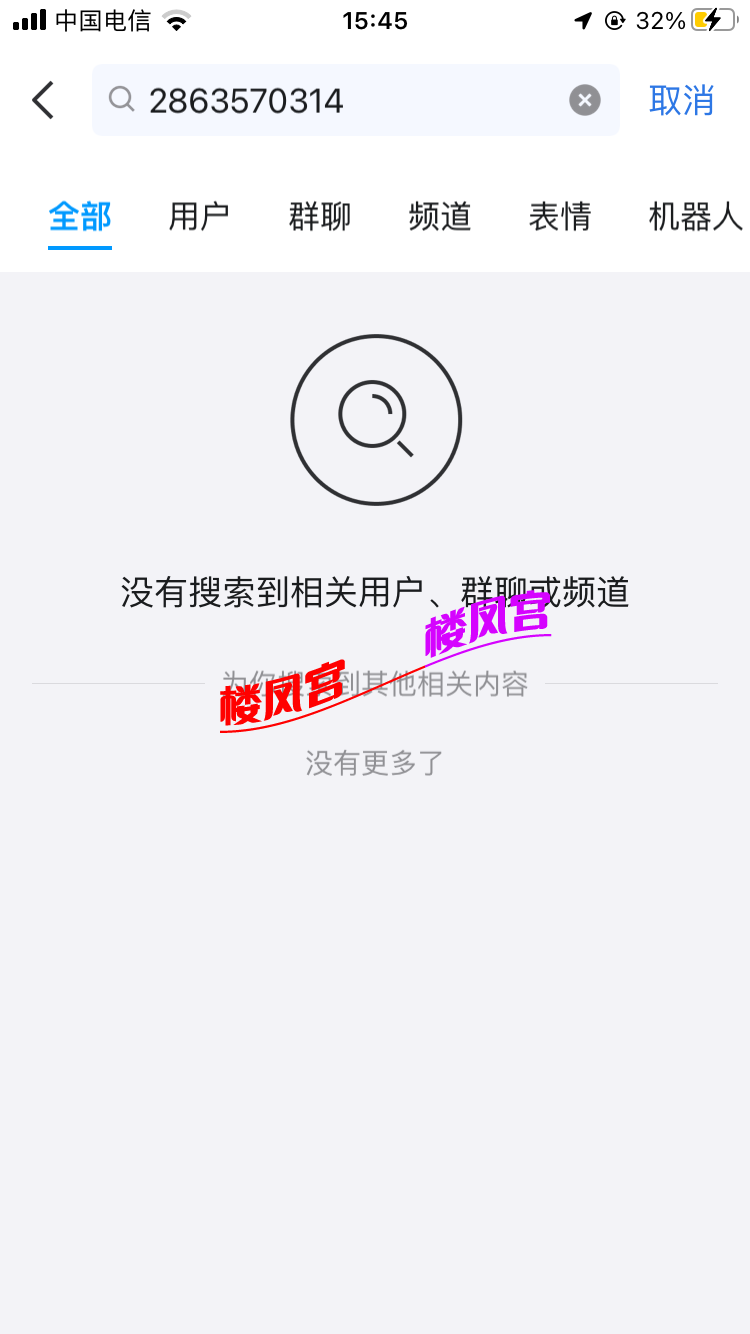Click the 为你搜索到其他相关内容 divider text
750x1334 pixels.
(x=375, y=684)
